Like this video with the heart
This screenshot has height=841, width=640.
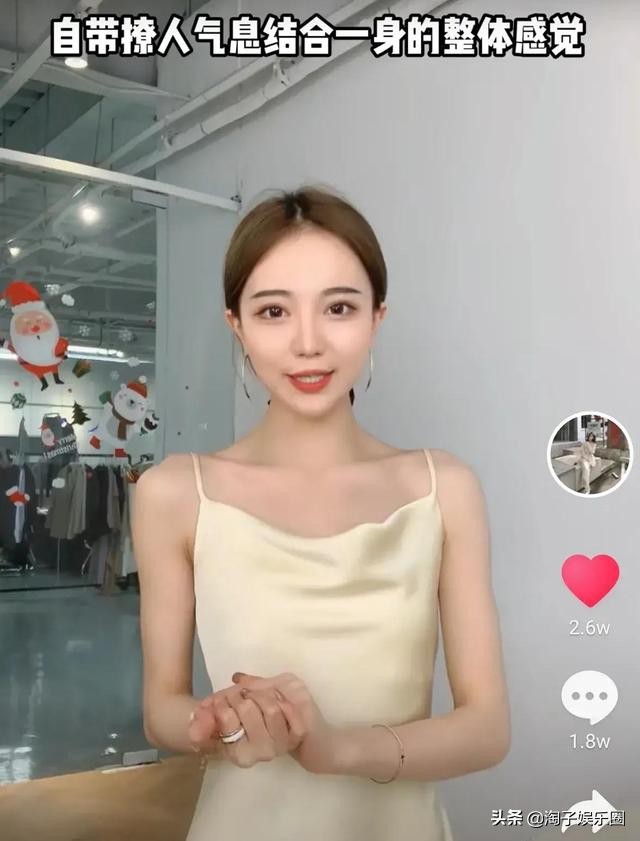point(590,580)
